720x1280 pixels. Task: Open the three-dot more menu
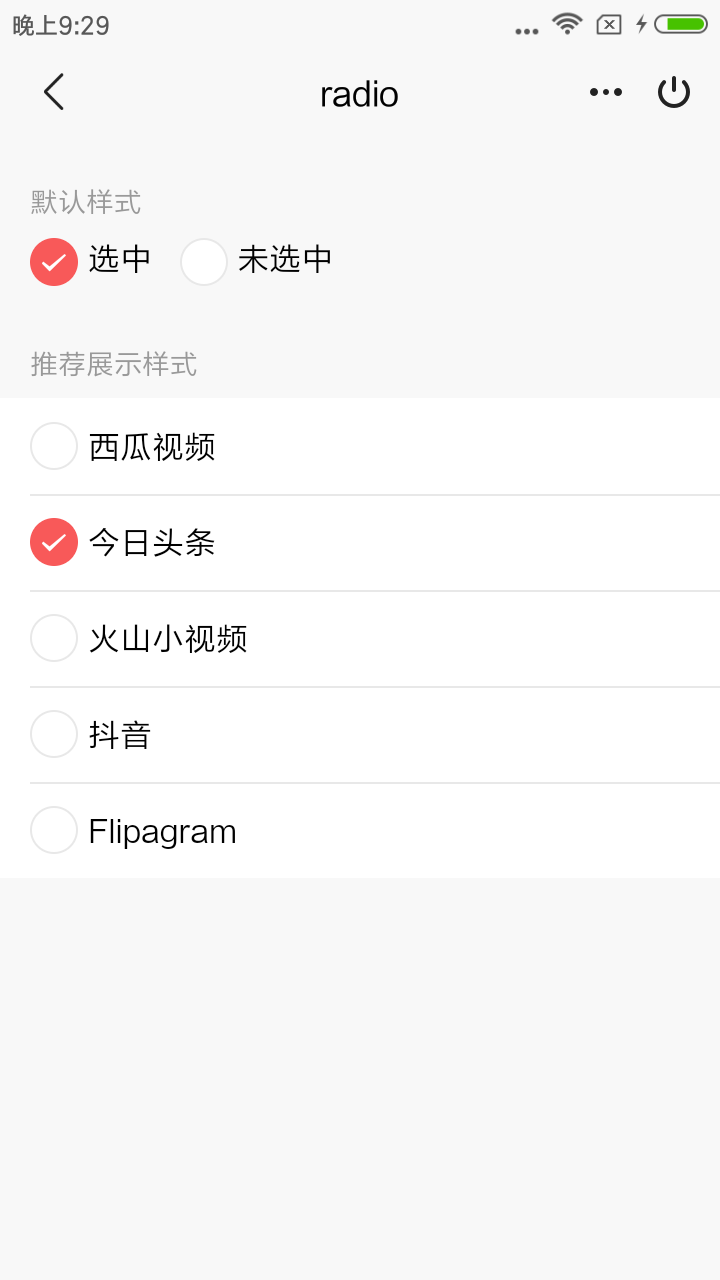click(x=606, y=92)
